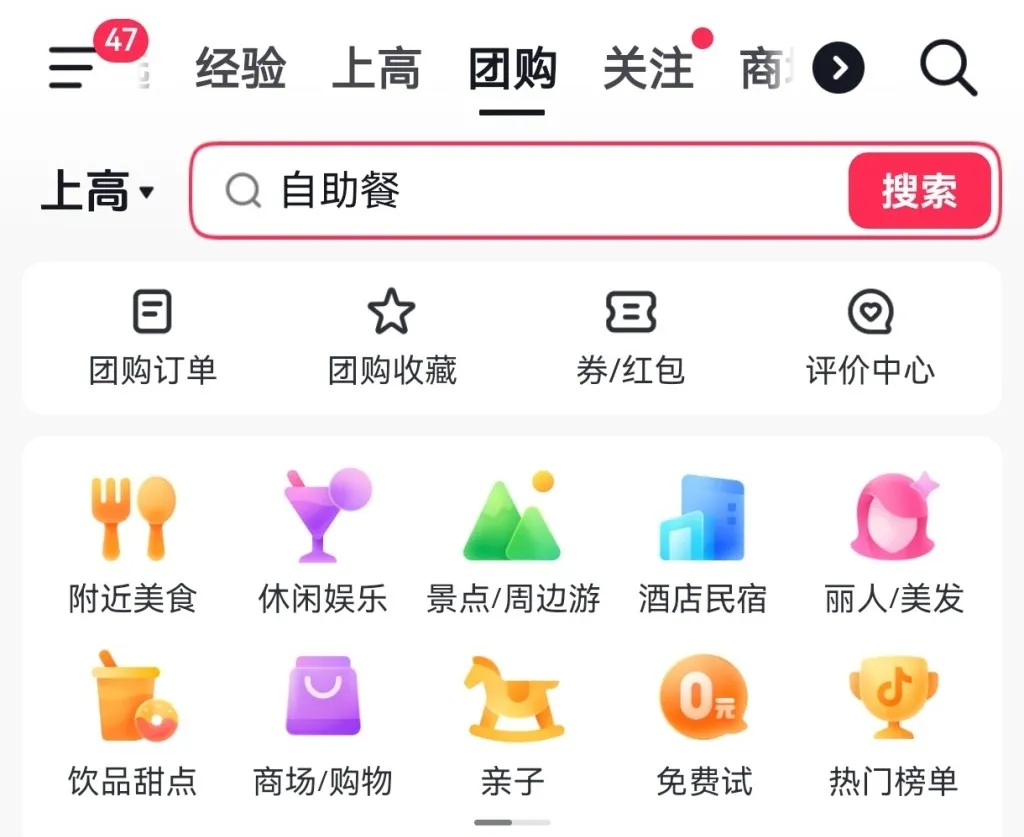The image size is (1024, 837).
Task: Open 团购订单
Action: pos(152,339)
